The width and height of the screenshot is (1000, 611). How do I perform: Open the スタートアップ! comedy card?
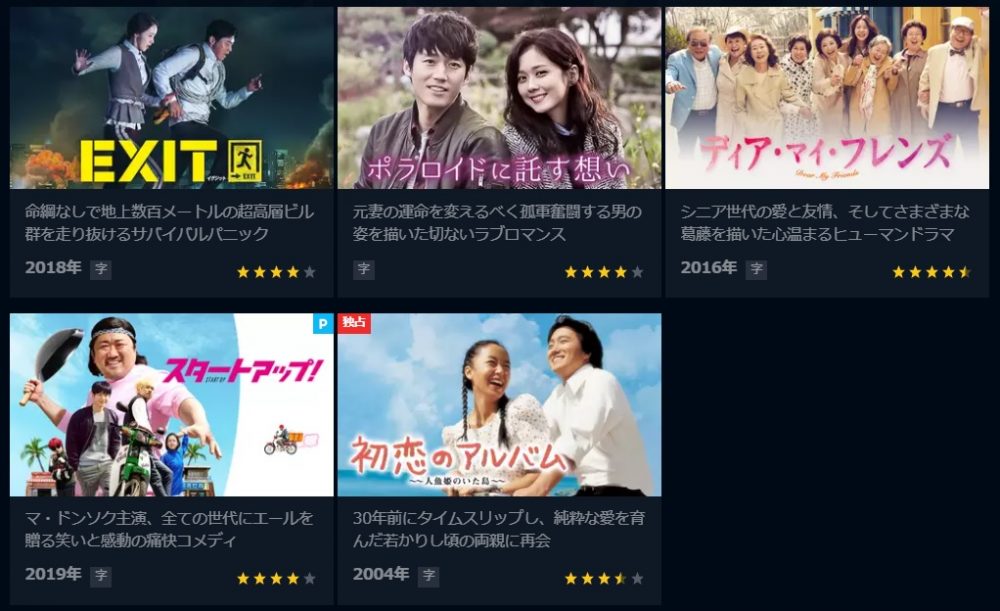(x=171, y=405)
